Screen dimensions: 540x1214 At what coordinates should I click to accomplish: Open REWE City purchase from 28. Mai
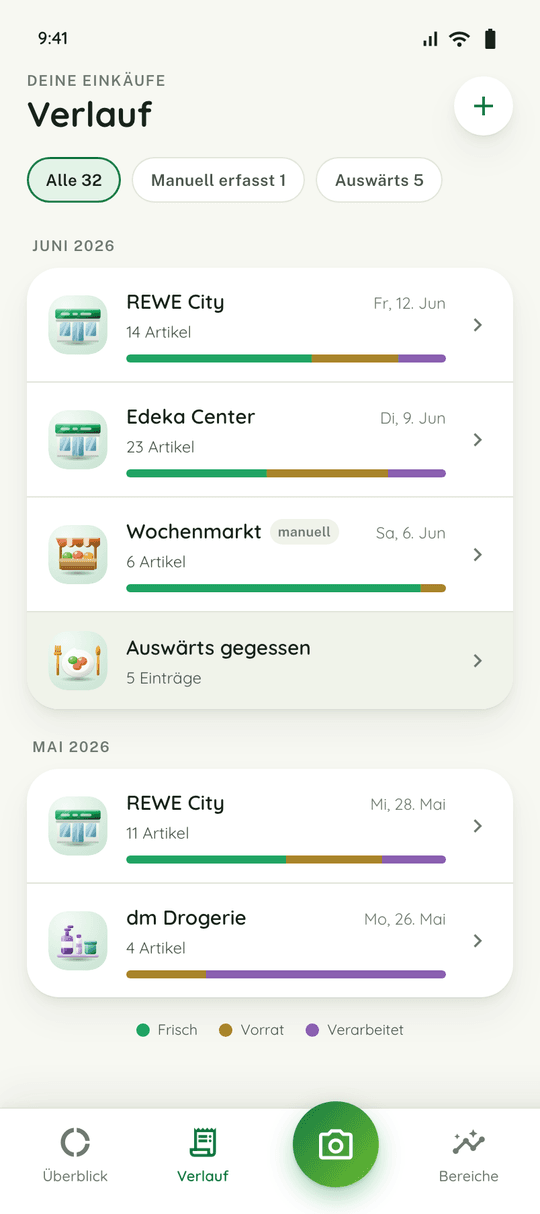(270, 826)
